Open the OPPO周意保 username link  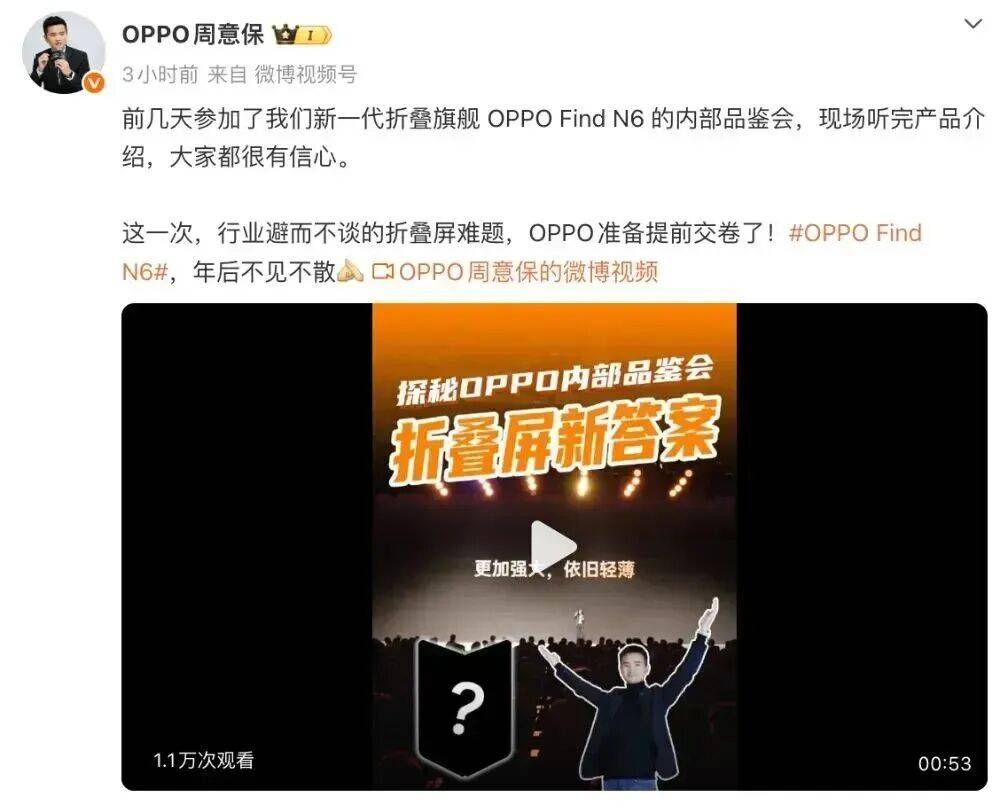192,34
